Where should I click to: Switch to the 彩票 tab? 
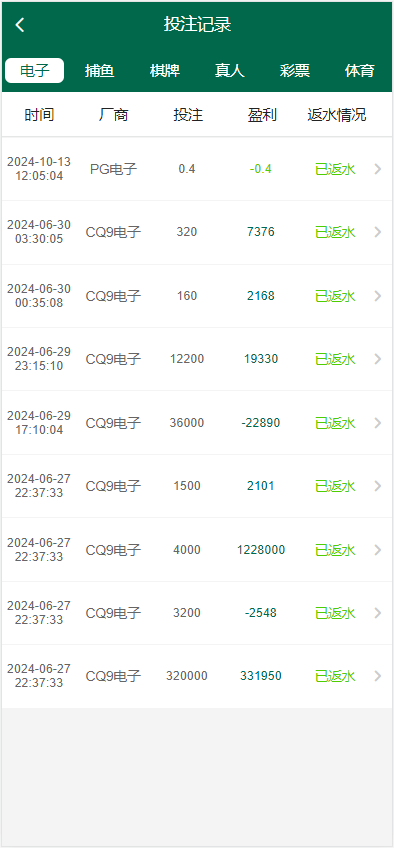tap(295, 71)
